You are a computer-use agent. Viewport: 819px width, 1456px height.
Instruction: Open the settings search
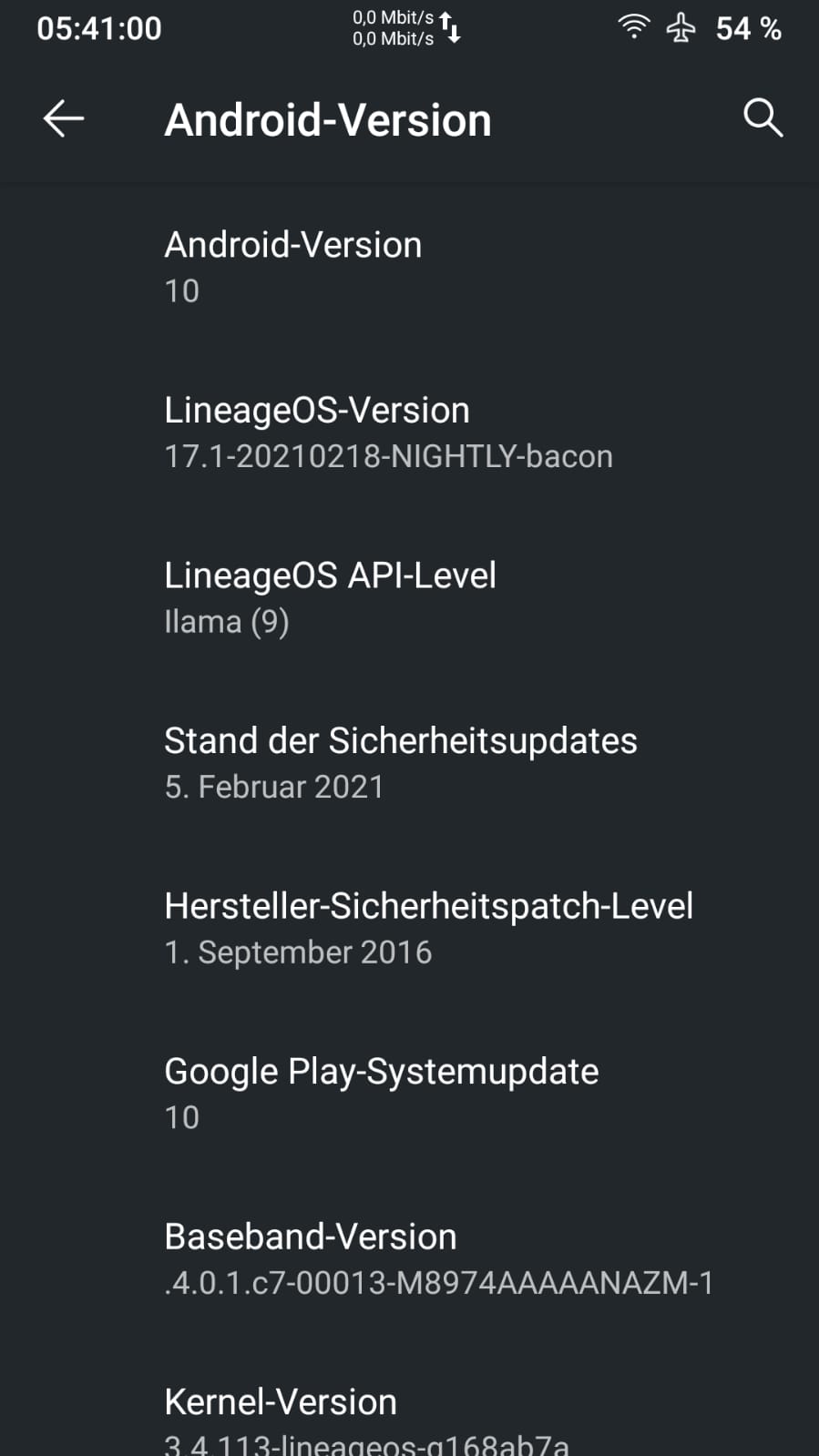[763, 118]
